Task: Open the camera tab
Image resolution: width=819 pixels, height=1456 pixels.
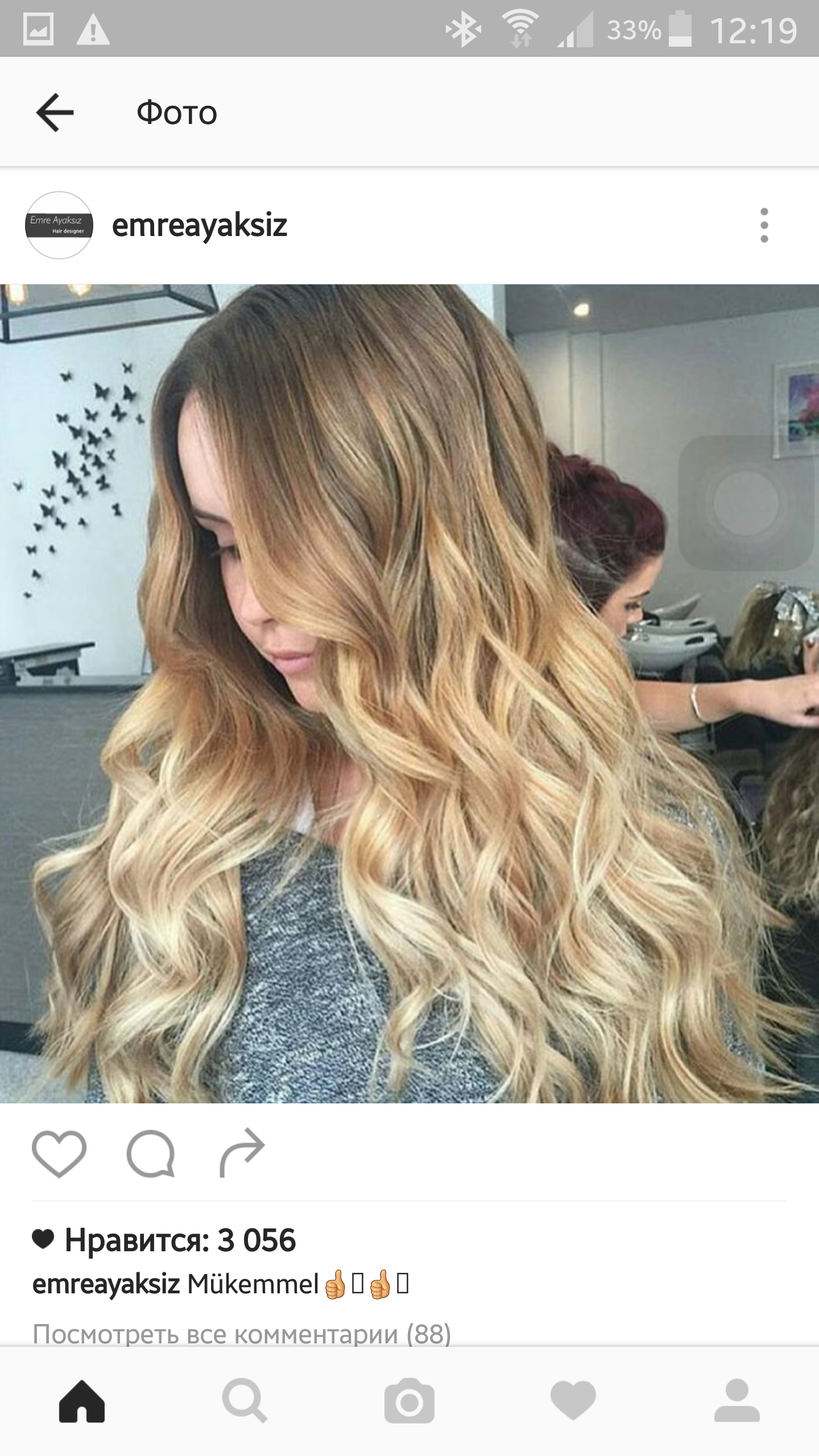Action: tap(409, 1401)
